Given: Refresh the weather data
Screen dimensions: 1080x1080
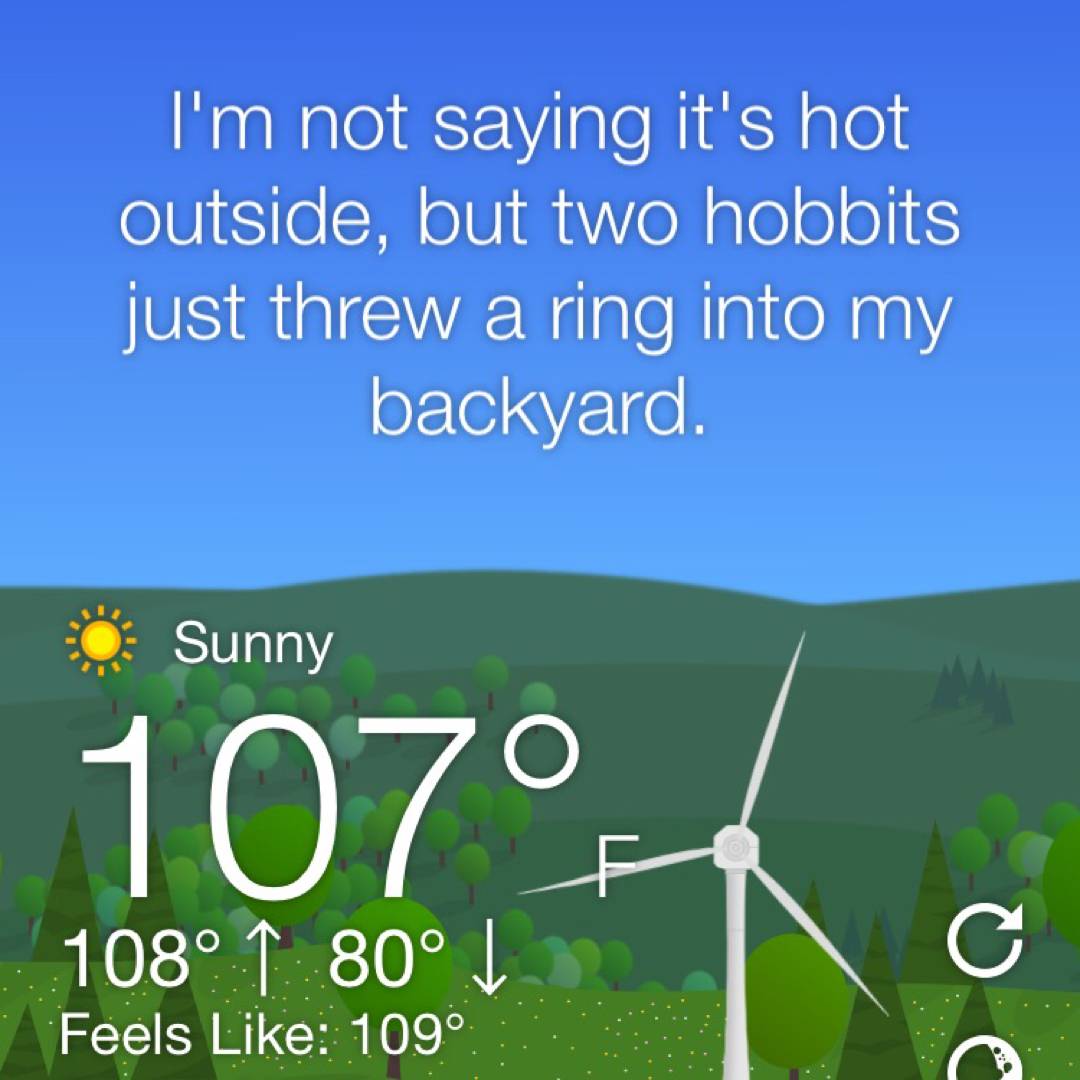Looking at the screenshot, I should click(x=985, y=941).
